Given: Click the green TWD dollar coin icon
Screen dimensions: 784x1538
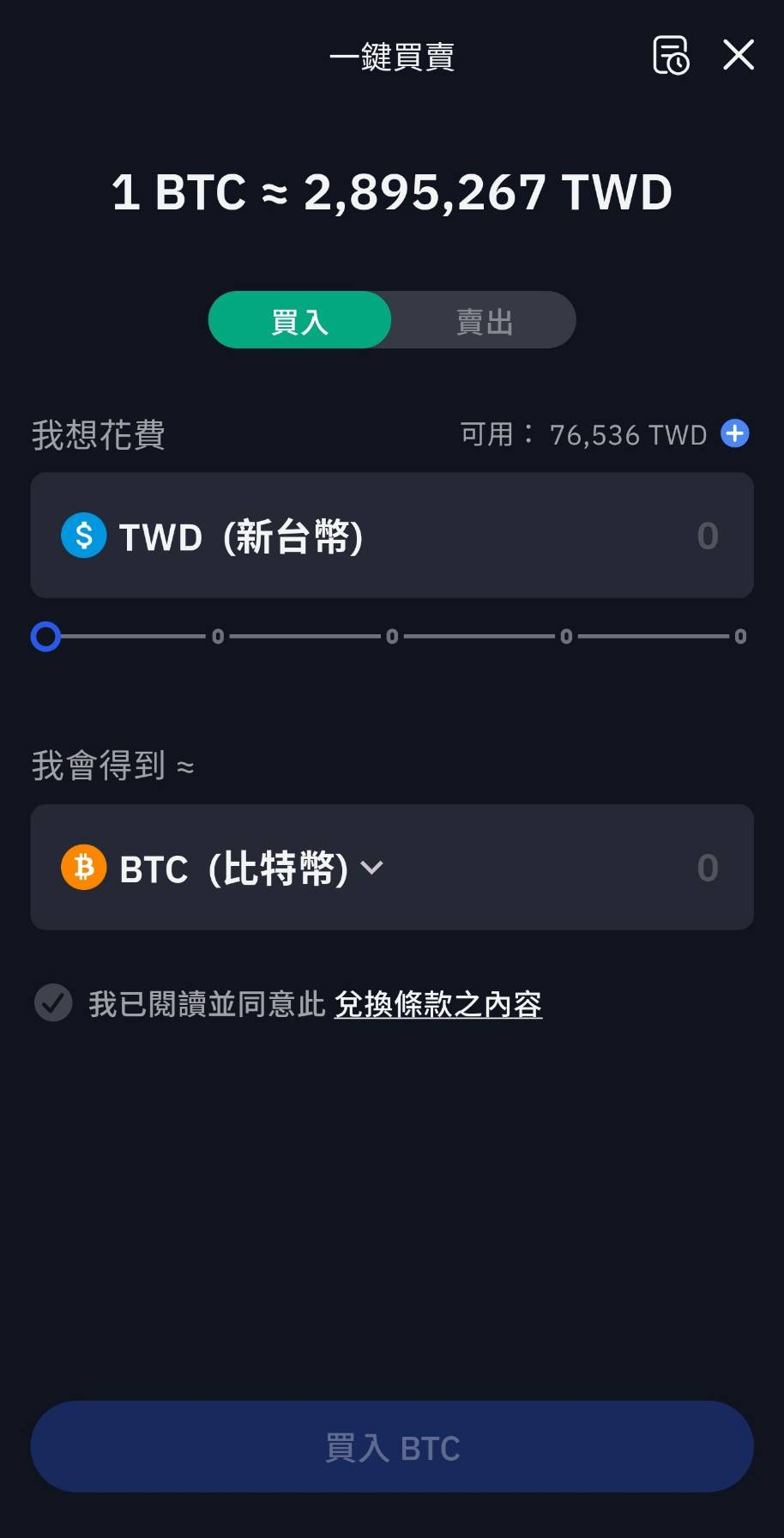Looking at the screenshot, I should [x=83, y=536].
